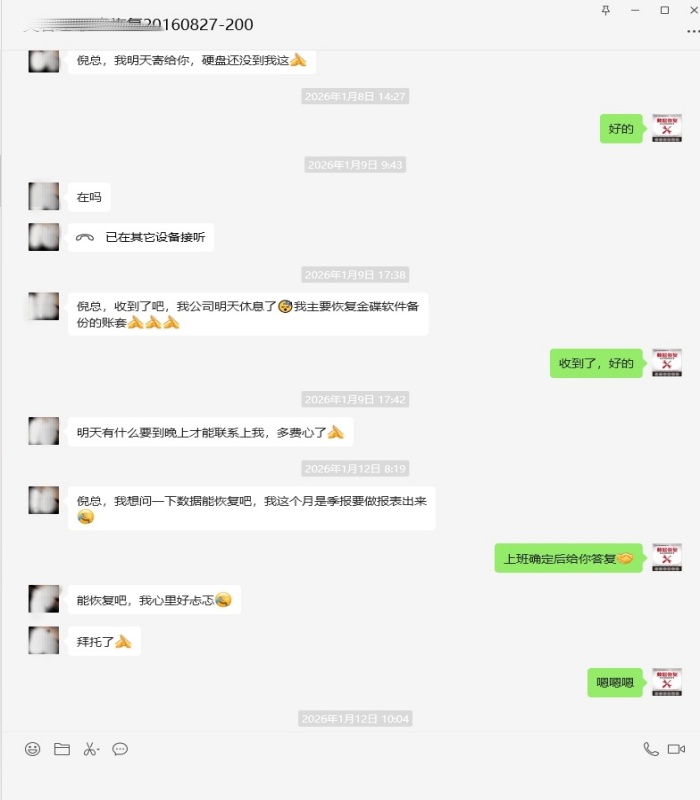Screen dimensions: 700x800
Task: Minimize the chat window
Action: coord(635,10)
